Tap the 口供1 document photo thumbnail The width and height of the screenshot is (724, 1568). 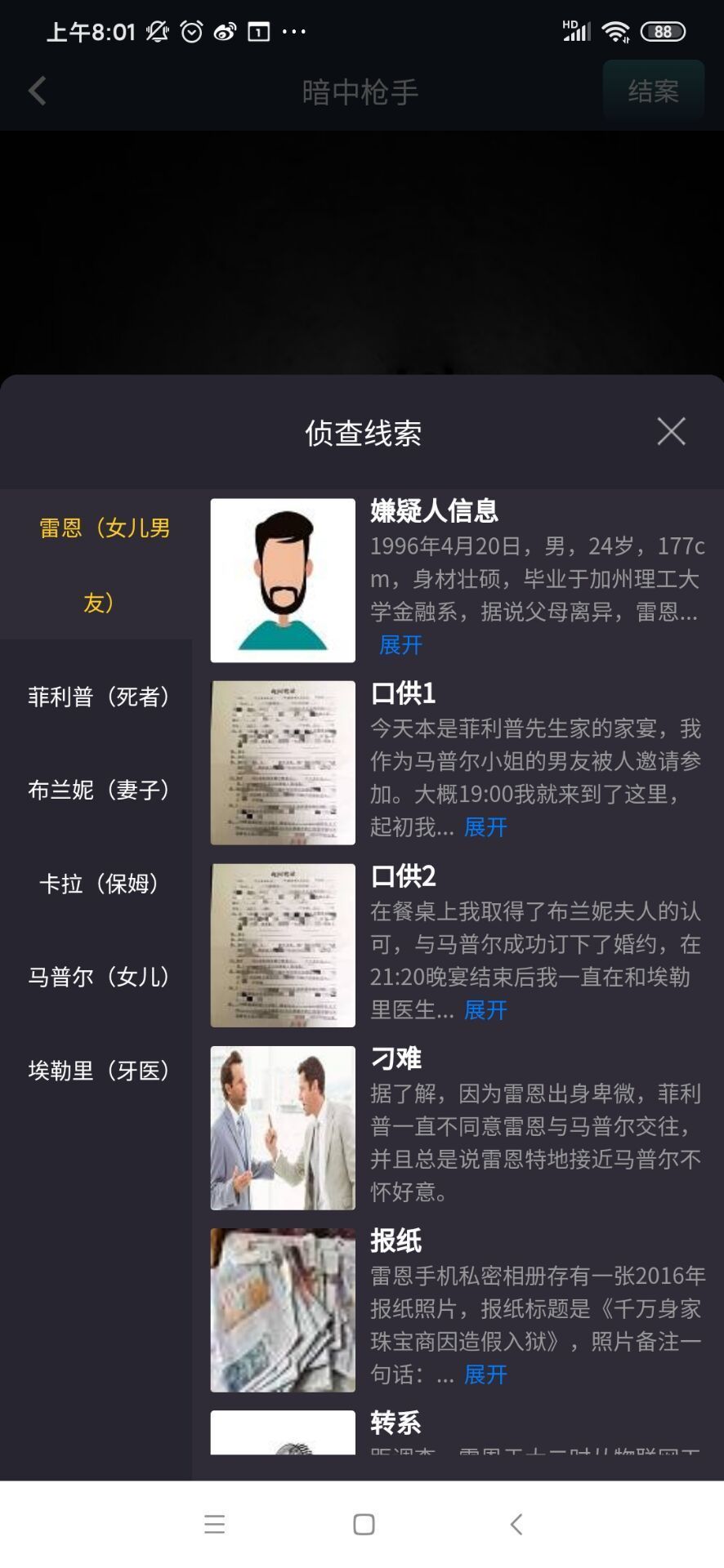coord(282,762)
